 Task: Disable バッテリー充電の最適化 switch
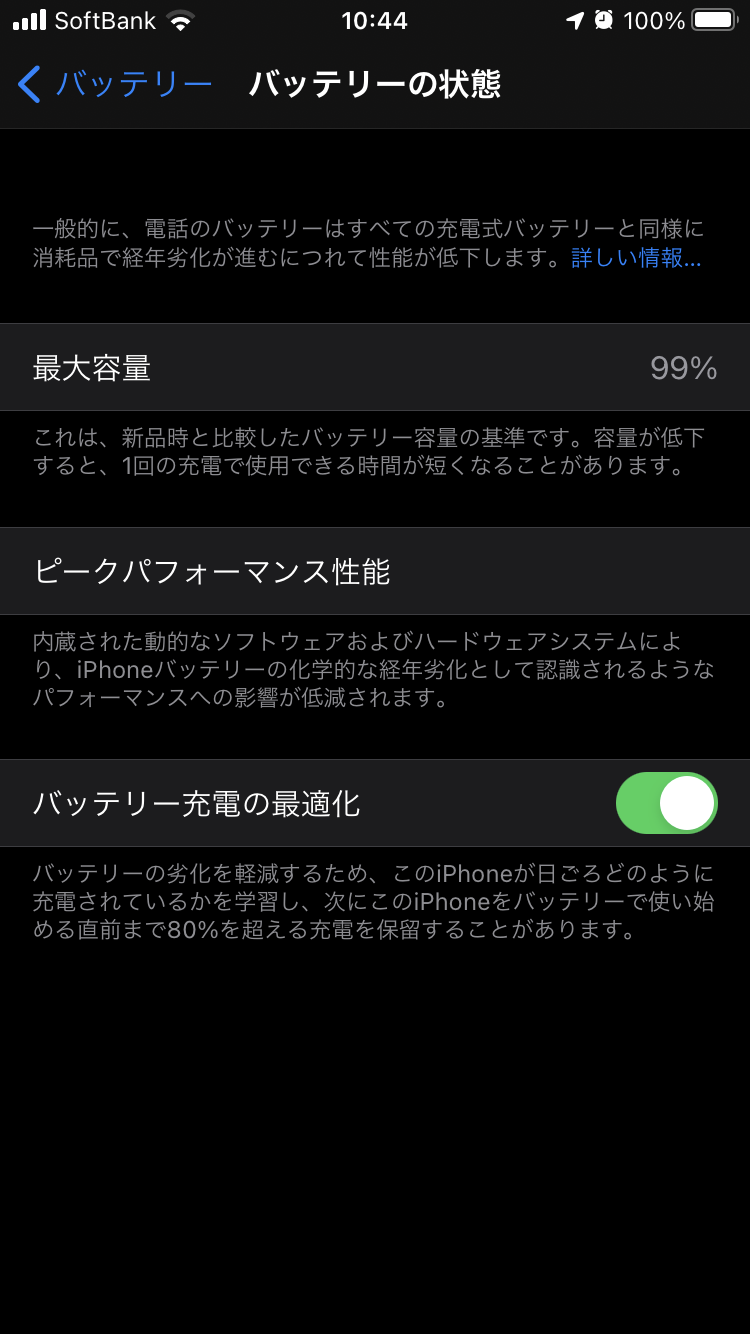[667, 803]
